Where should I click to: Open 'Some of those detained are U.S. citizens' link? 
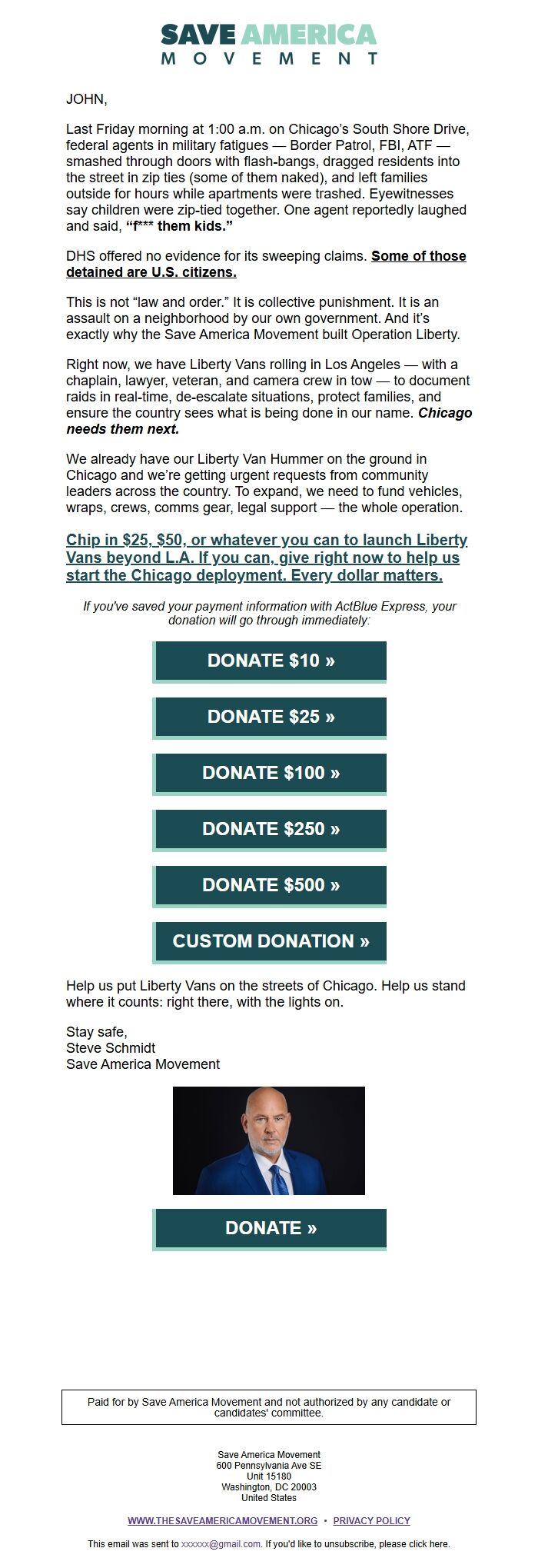[x=266, y=264]
